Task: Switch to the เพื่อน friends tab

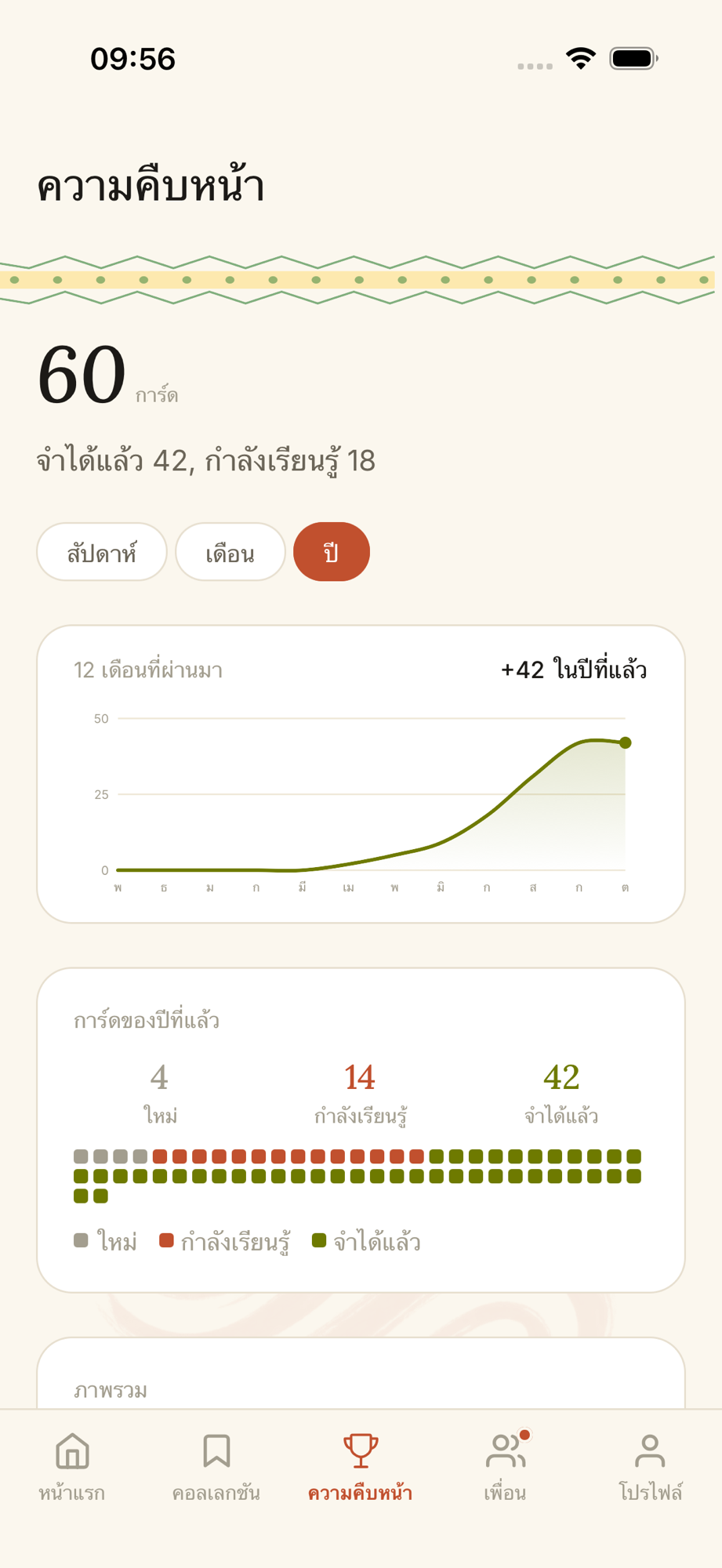Action: 505,1467
